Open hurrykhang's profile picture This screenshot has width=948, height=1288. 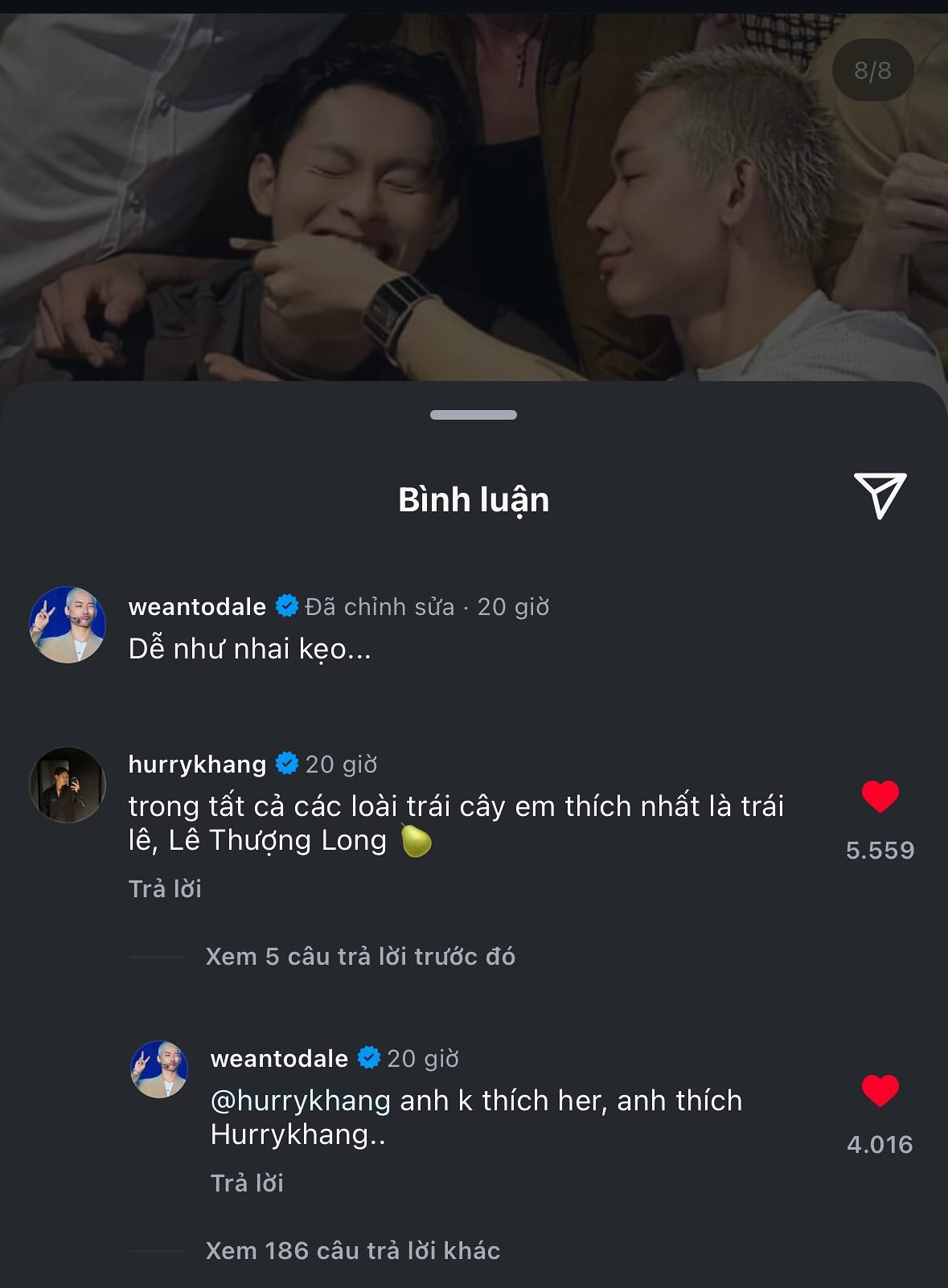[69, 785]
